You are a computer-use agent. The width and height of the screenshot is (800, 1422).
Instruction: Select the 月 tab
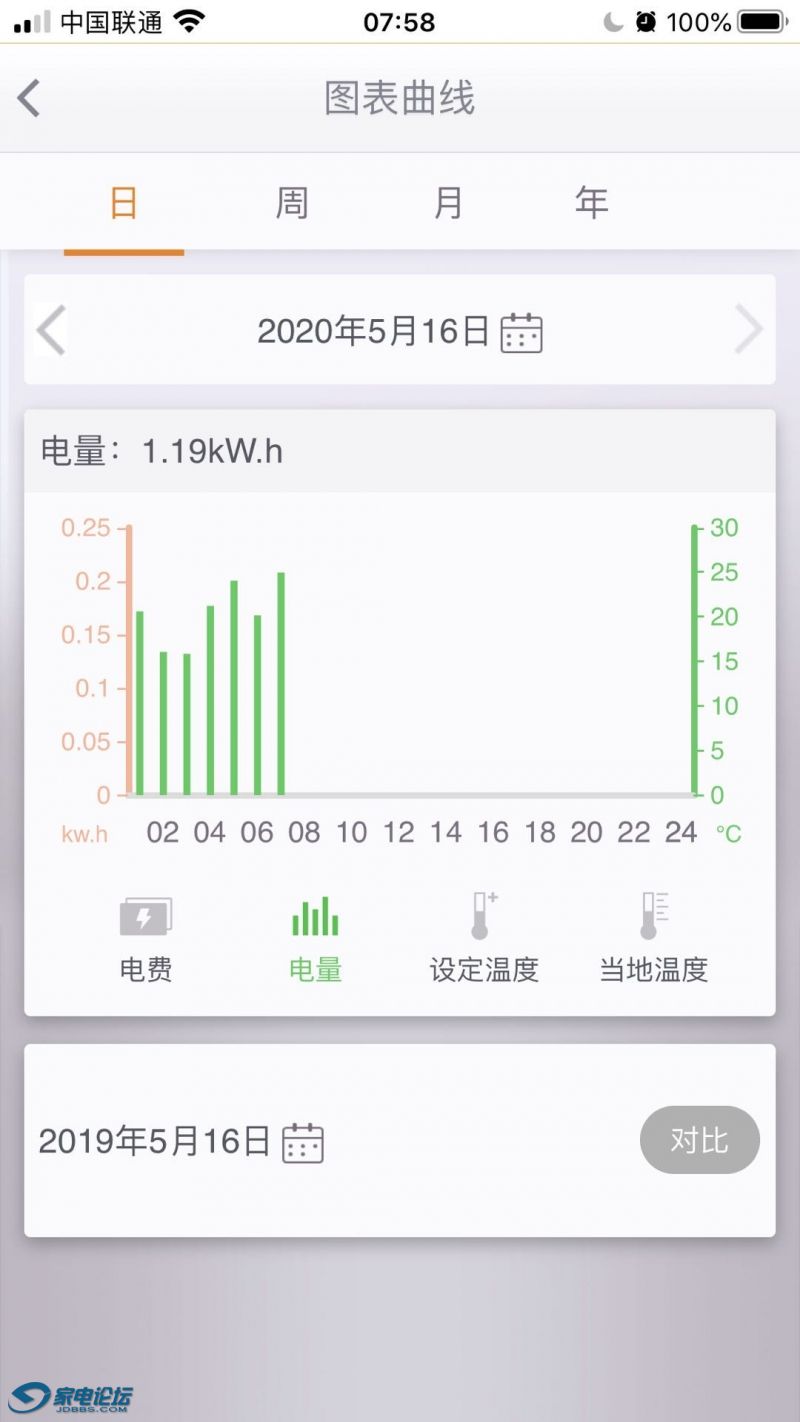click(x=448, y=203)
